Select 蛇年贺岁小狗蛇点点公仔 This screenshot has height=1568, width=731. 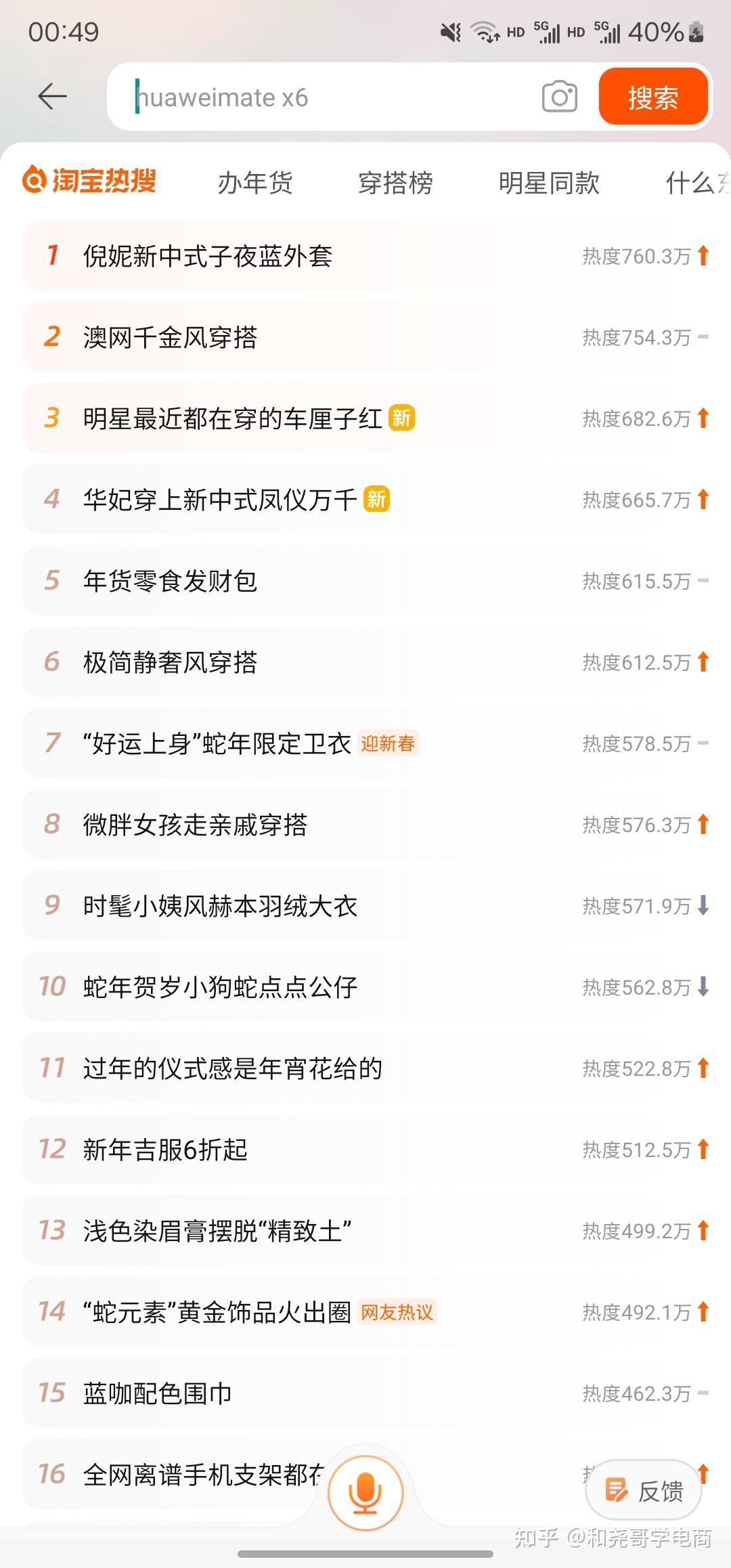(220, 987)
